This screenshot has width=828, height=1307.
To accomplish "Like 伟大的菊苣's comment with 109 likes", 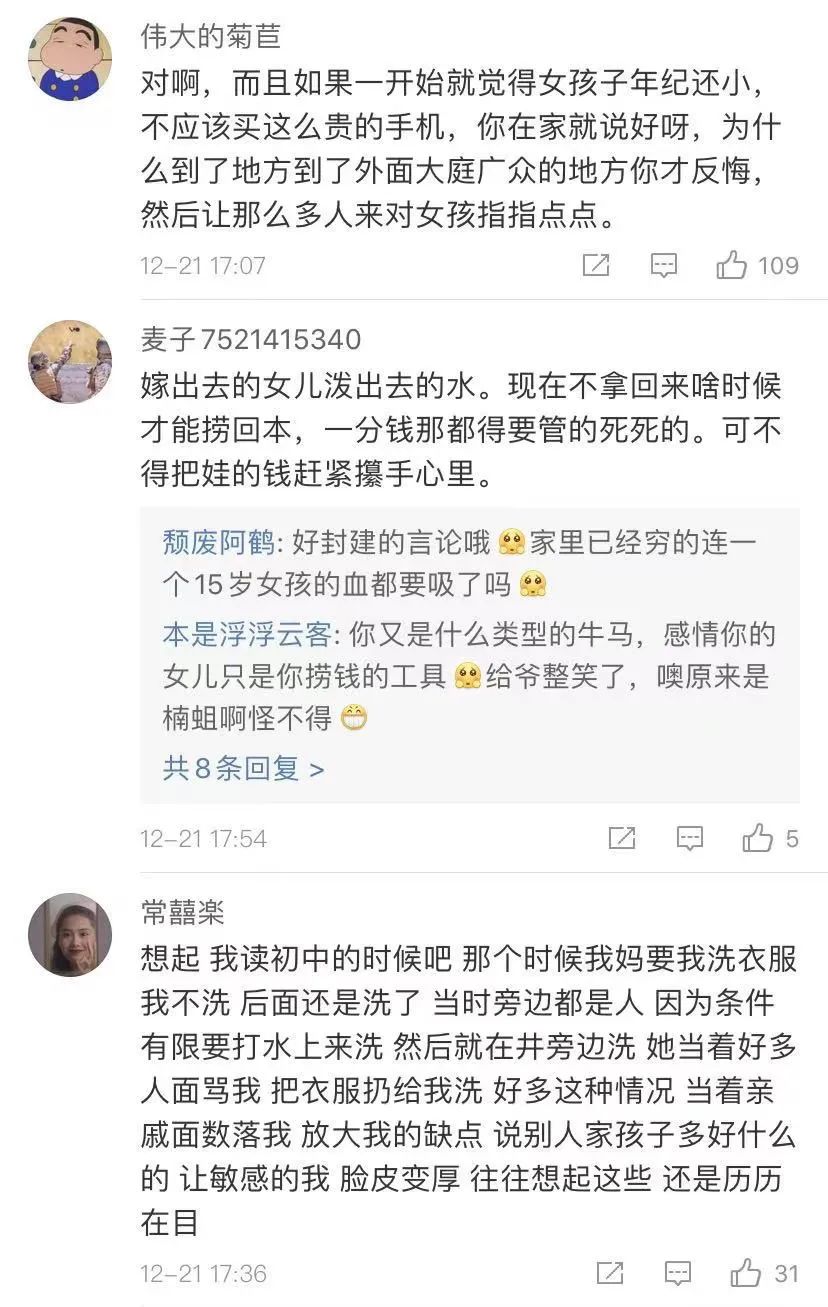I will point(733,265).
